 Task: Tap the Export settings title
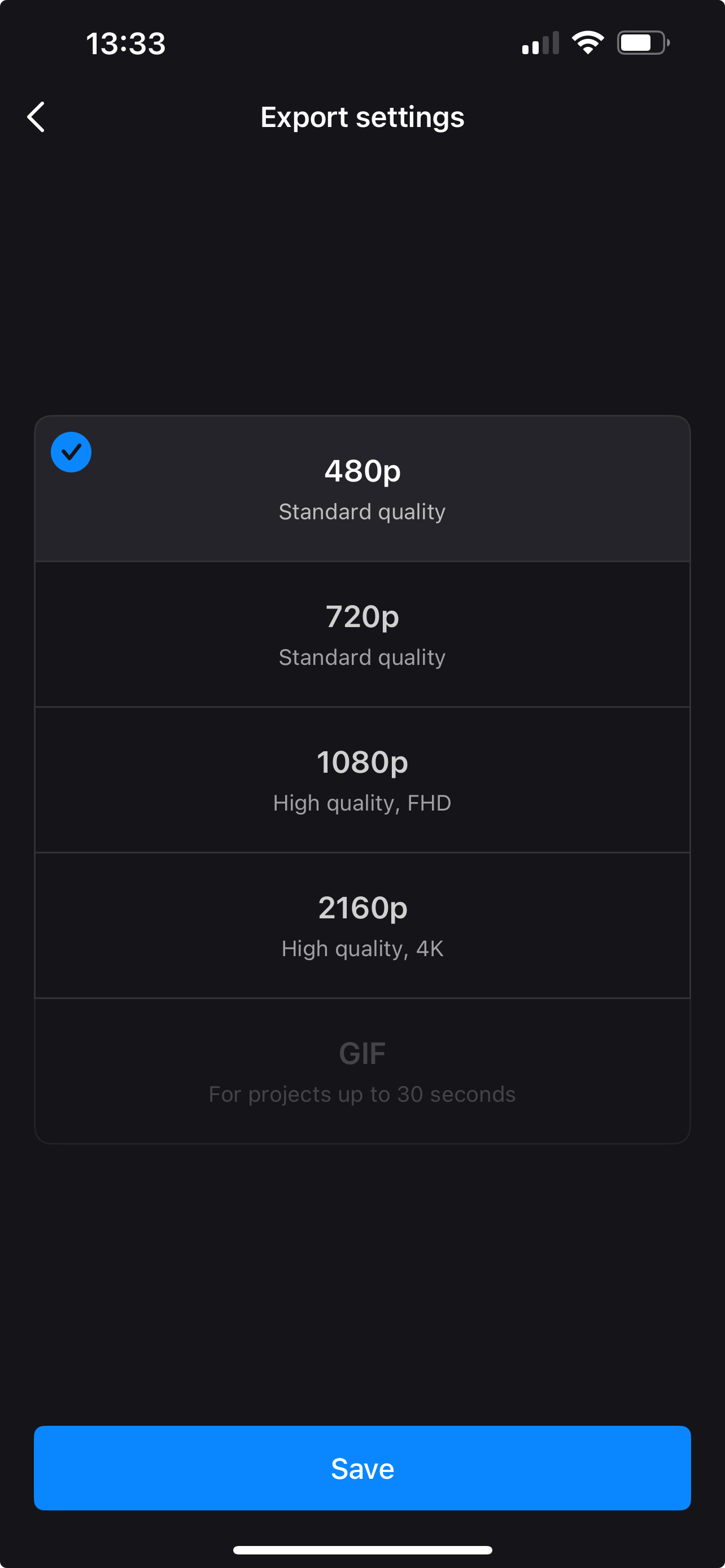tap(362, 117)
